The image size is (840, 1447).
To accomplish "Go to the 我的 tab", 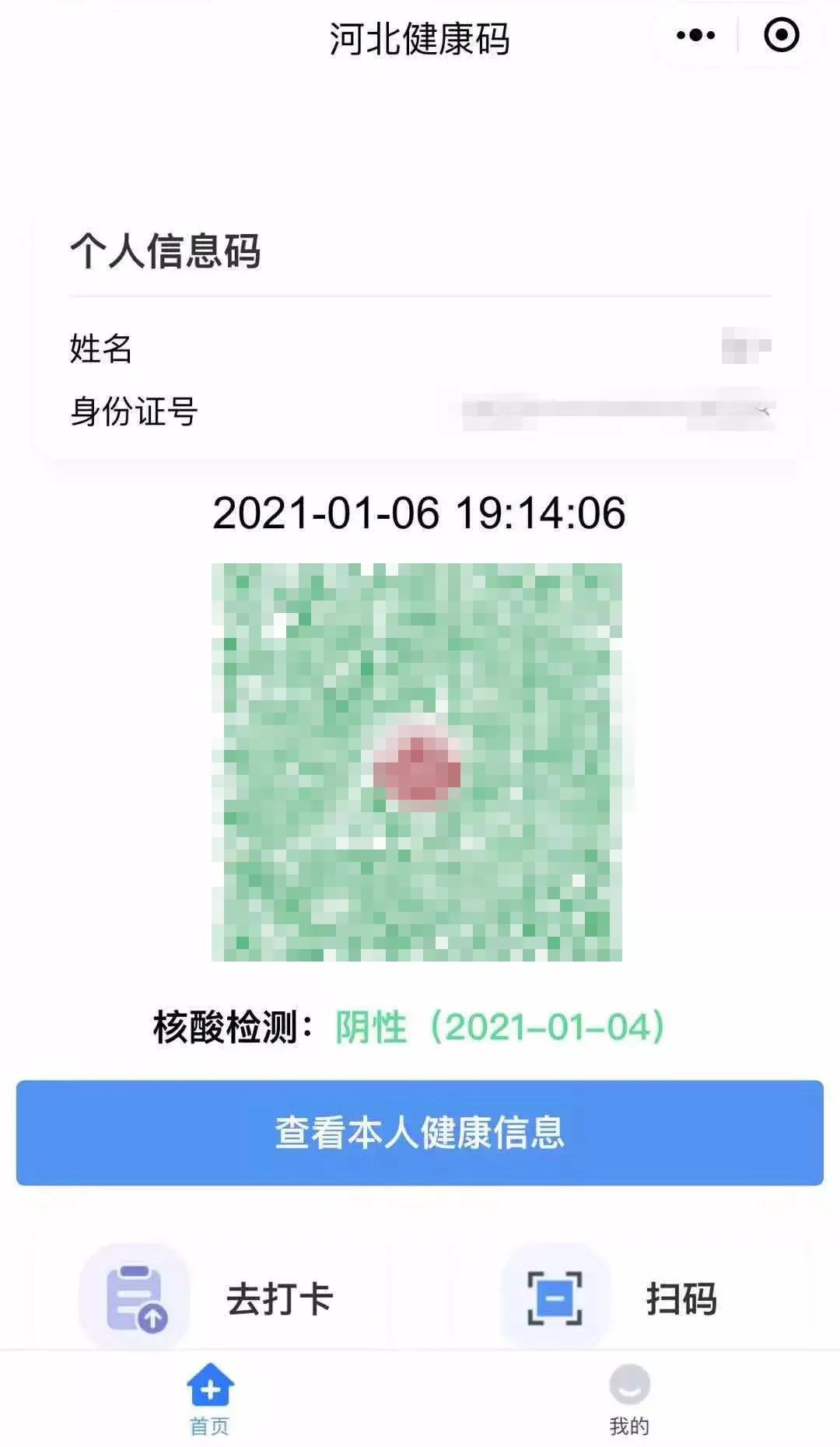I will (x=629, y=1399).
